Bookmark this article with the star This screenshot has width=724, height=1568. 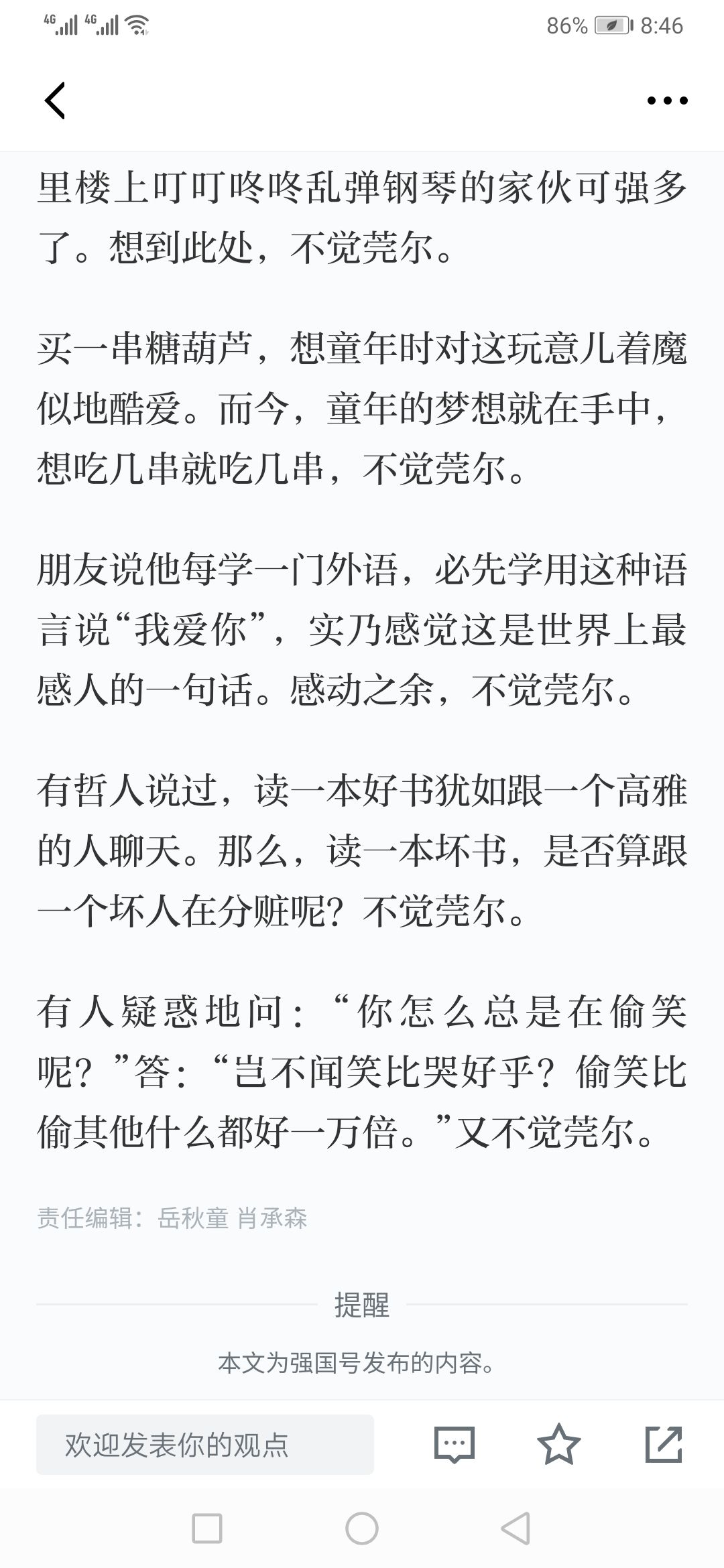click(x=559, y=1444)
